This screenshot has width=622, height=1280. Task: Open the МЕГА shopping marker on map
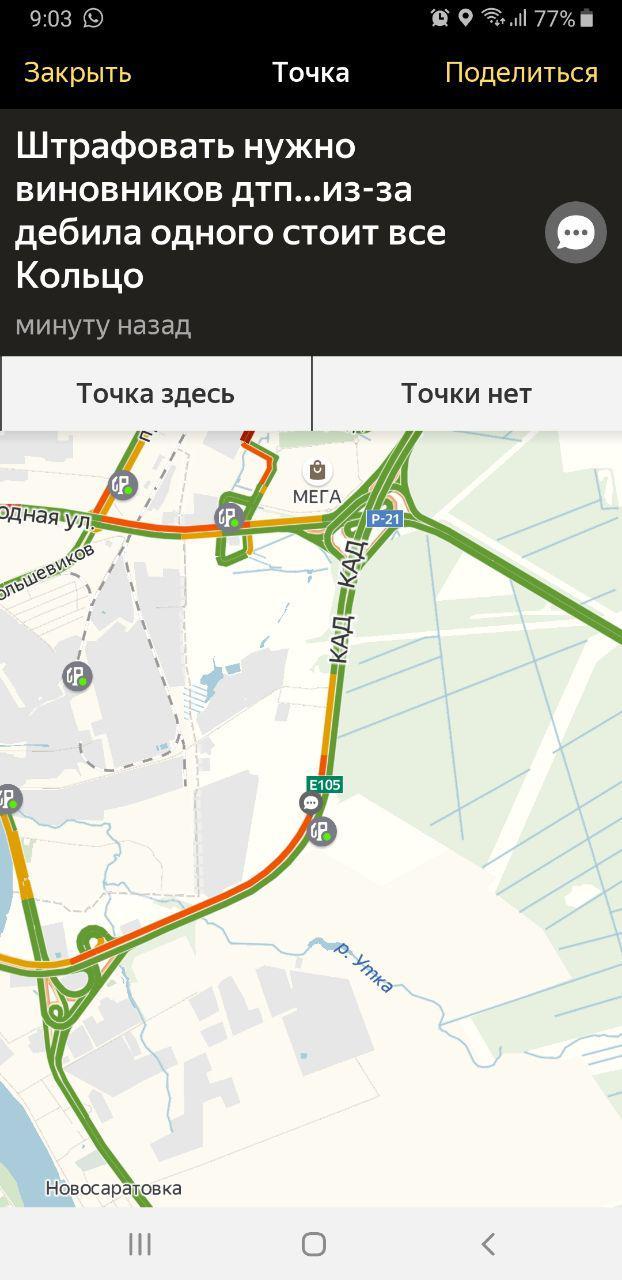pyautogui.click(x=317, y=470)
